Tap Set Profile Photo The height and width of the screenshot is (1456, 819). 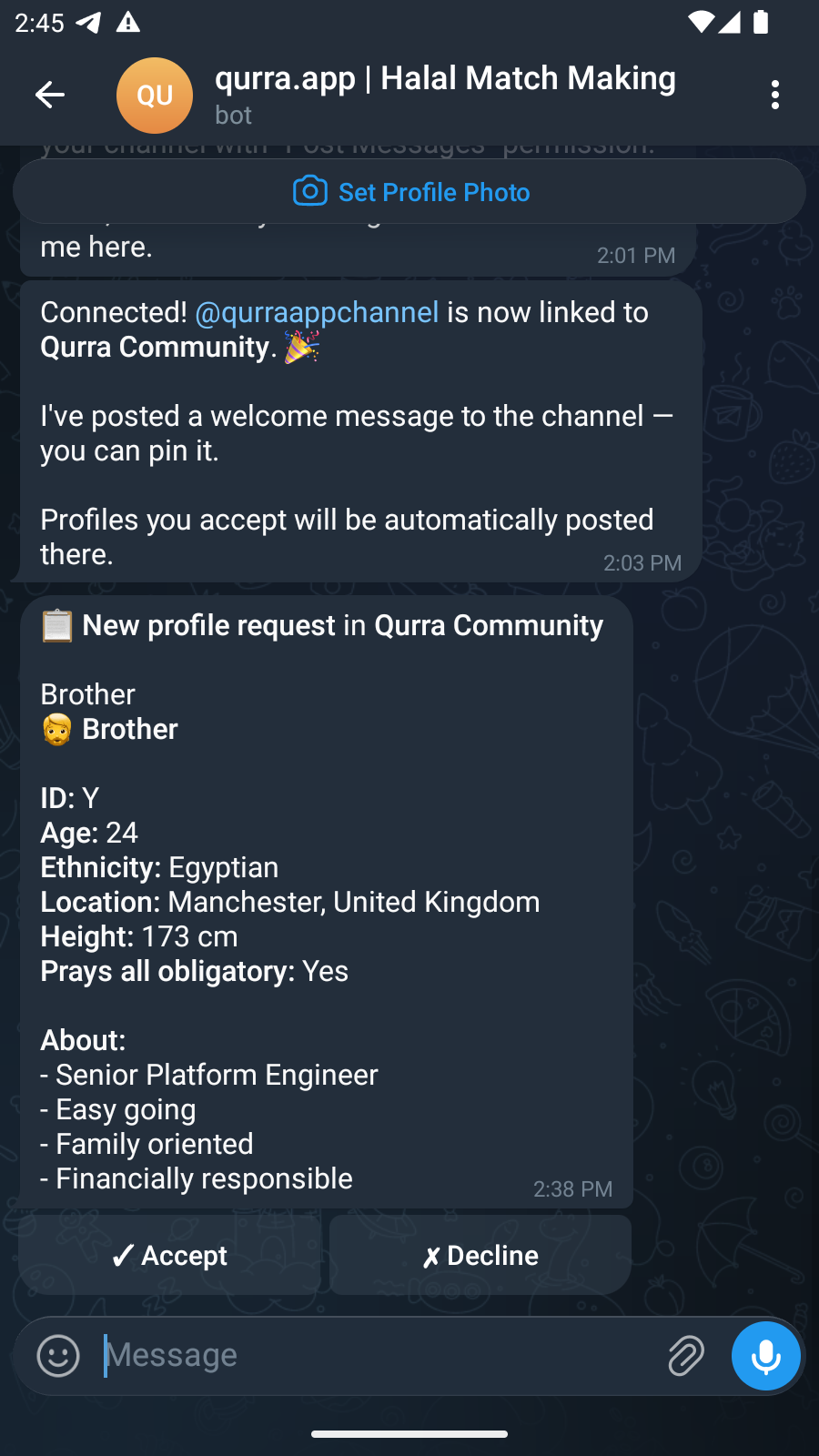[434, 192]
